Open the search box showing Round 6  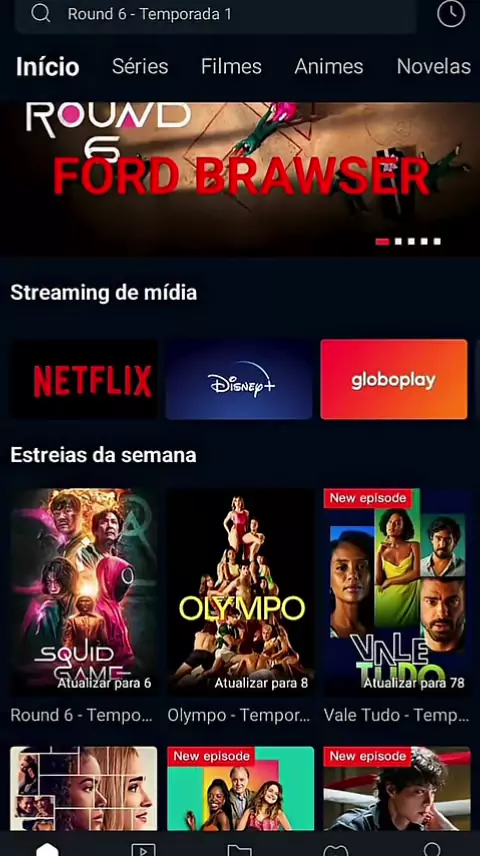tap(216, 14)
